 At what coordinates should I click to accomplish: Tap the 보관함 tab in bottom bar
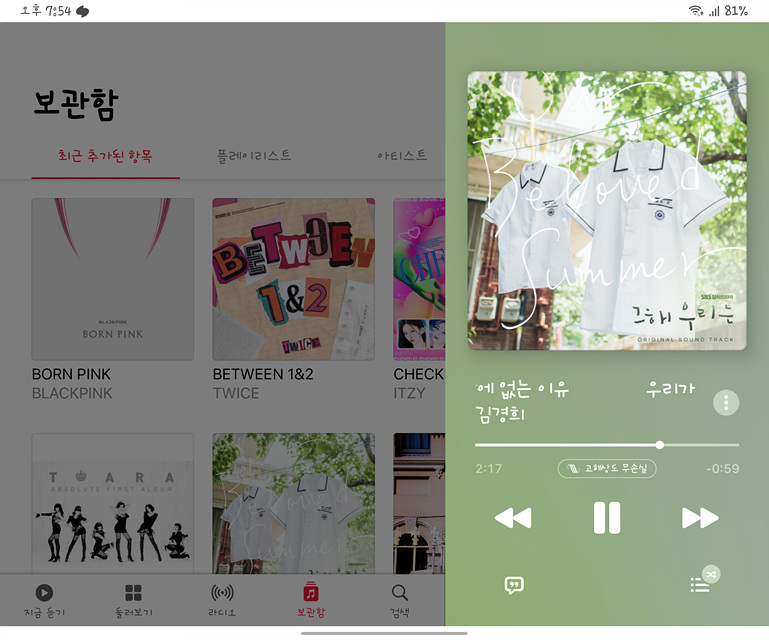(311, 600)
